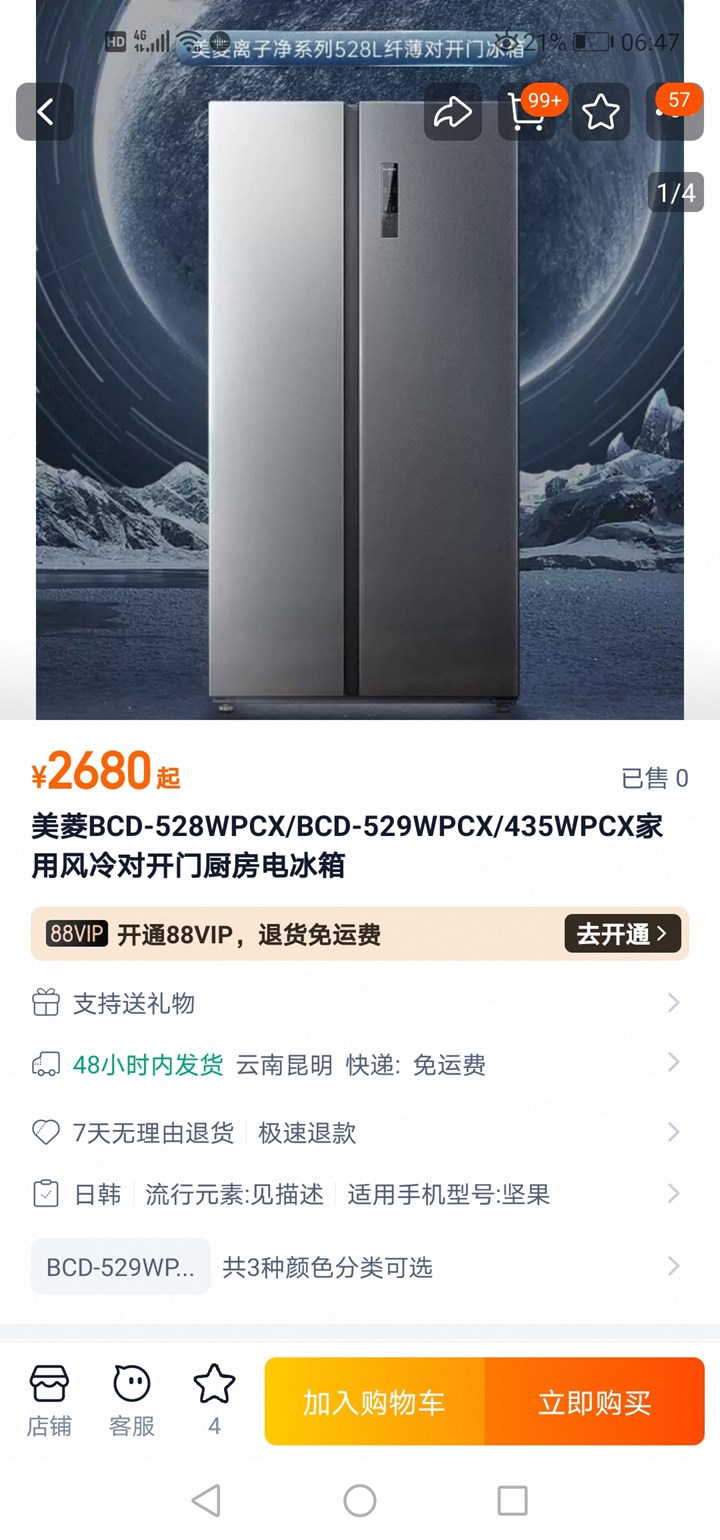The image size is (720, 1540).
Task: Tap 立即购买 to buy now
Action: tap(594, 1402)
